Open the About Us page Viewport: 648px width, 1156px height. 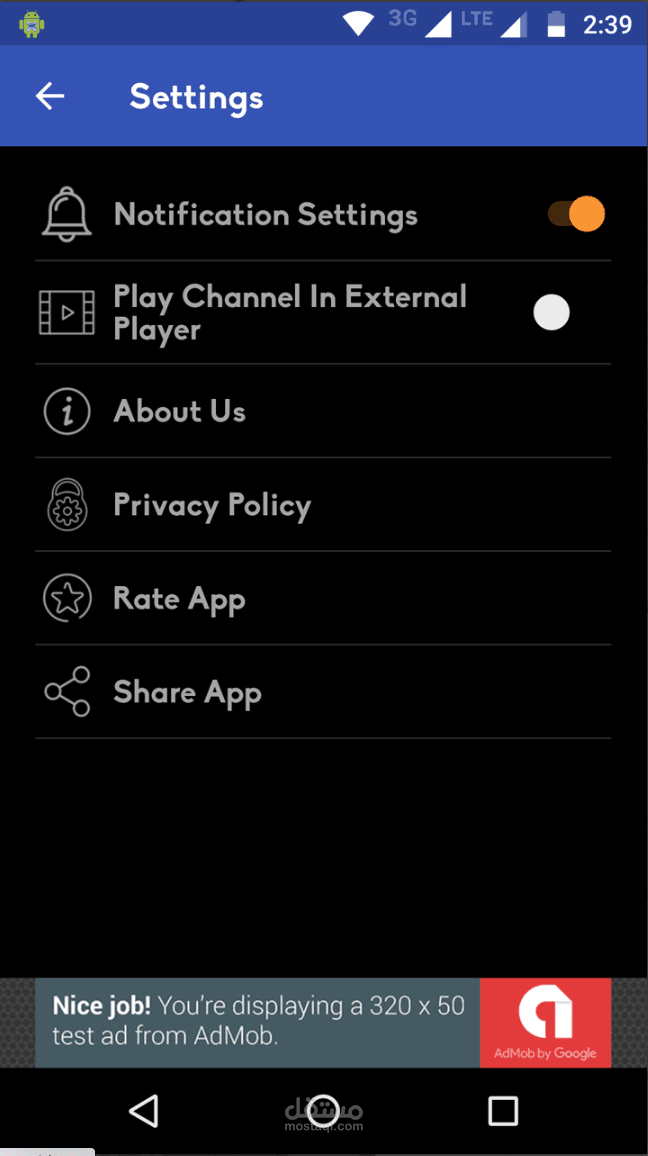coord(180,411)
